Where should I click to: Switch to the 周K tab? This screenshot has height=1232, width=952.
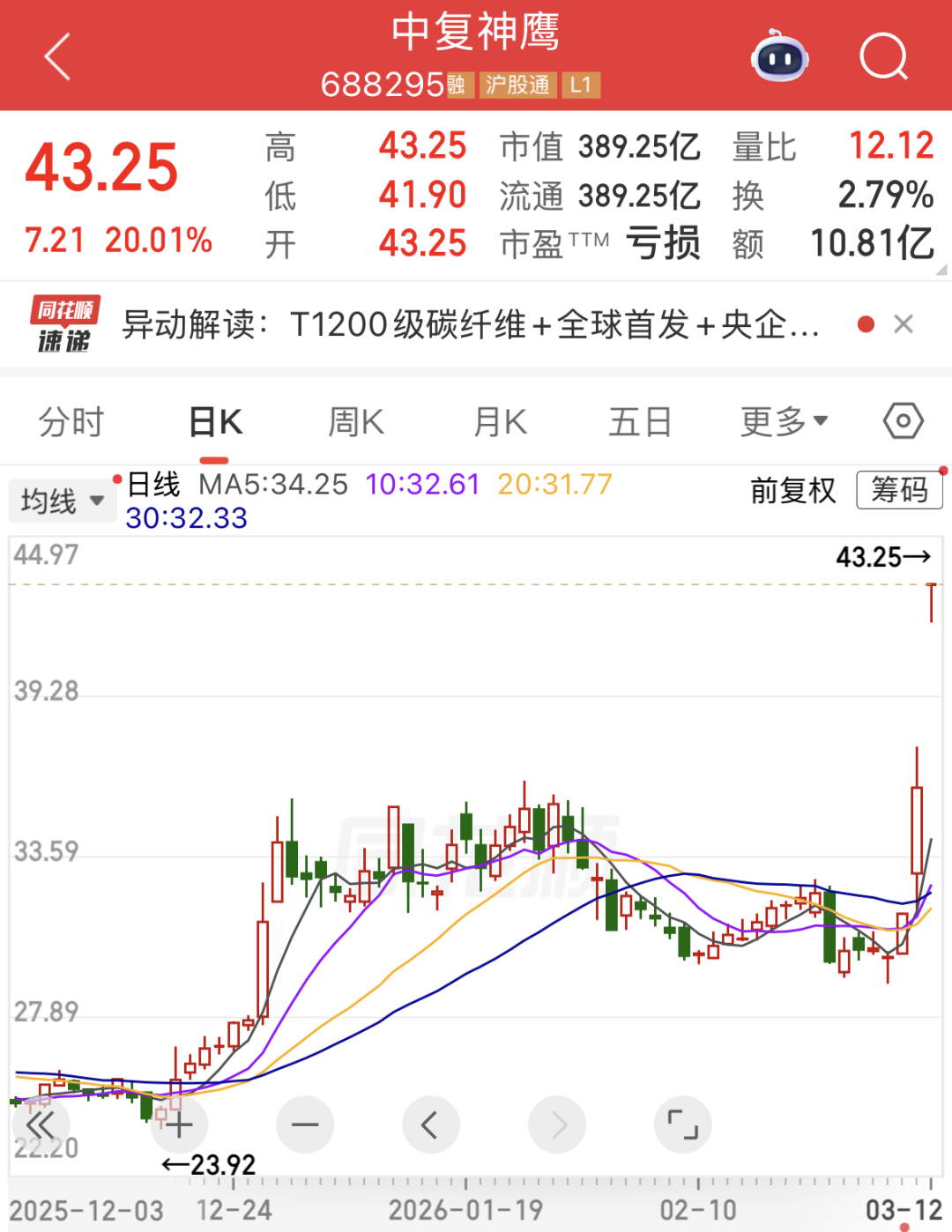356,422
